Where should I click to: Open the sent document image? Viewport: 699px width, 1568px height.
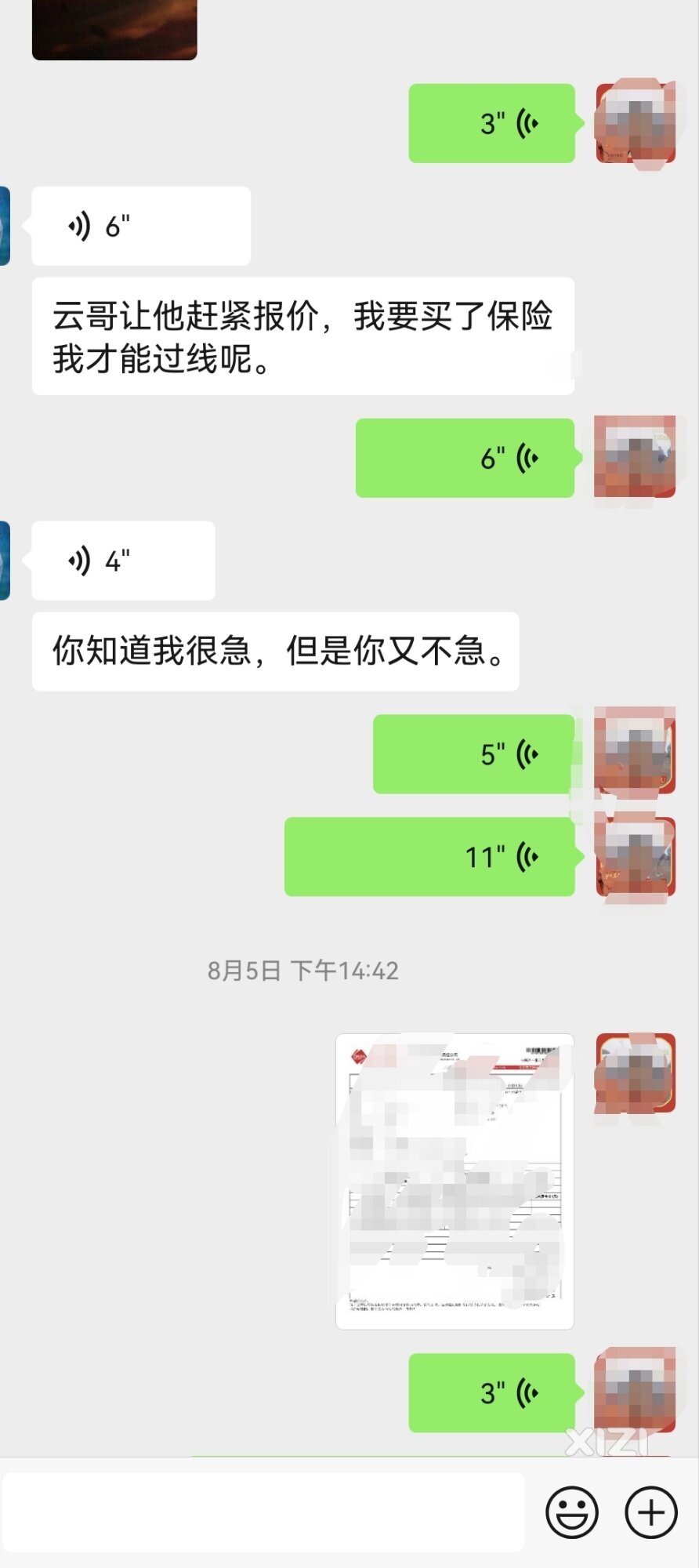click(x=455, y=1181)
